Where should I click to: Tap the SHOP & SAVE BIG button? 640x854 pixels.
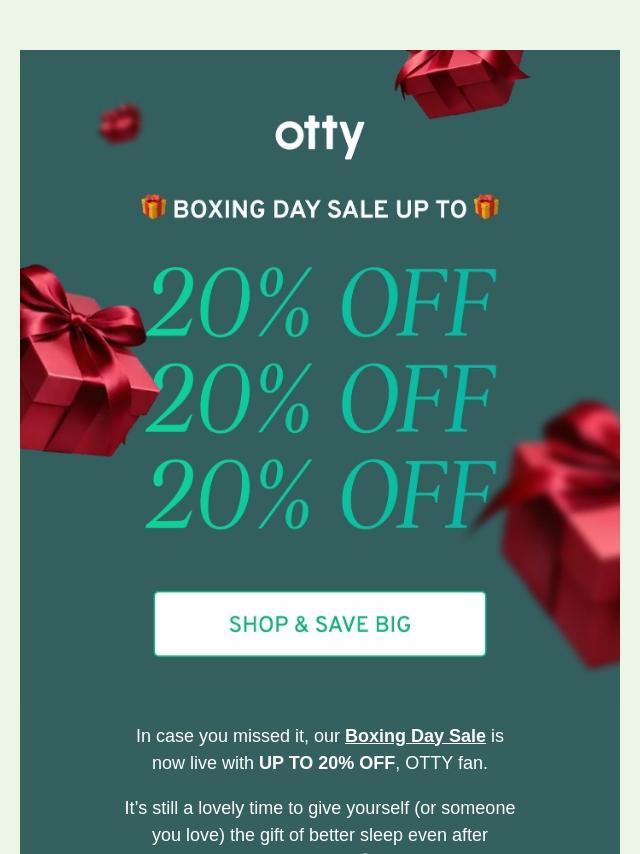tap(320, 624)
